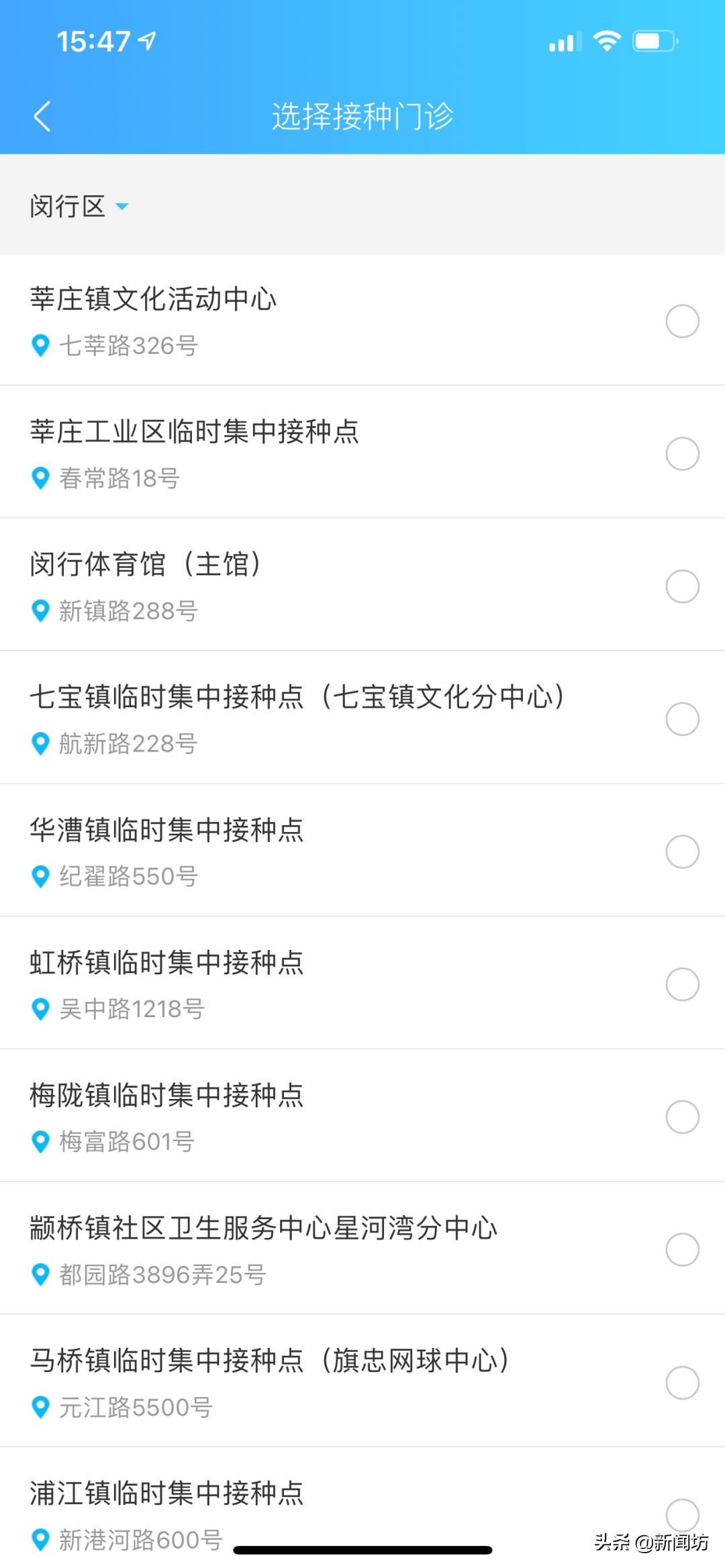The width and height of the screenshot is (725, 1568).
Task: Click location pin next to 七莘路326号
Action: (x=40, y=346)
